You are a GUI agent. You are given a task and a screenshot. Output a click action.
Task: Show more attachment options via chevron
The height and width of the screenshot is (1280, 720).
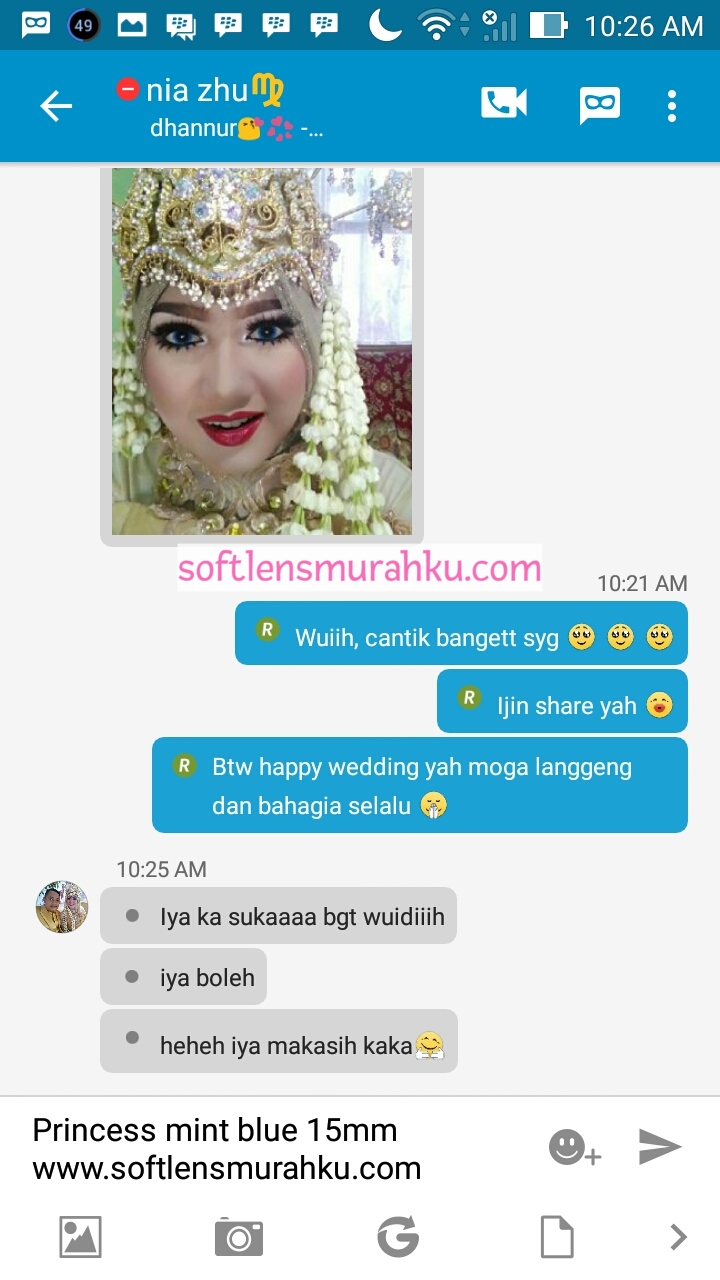(x=679, y=1237)
